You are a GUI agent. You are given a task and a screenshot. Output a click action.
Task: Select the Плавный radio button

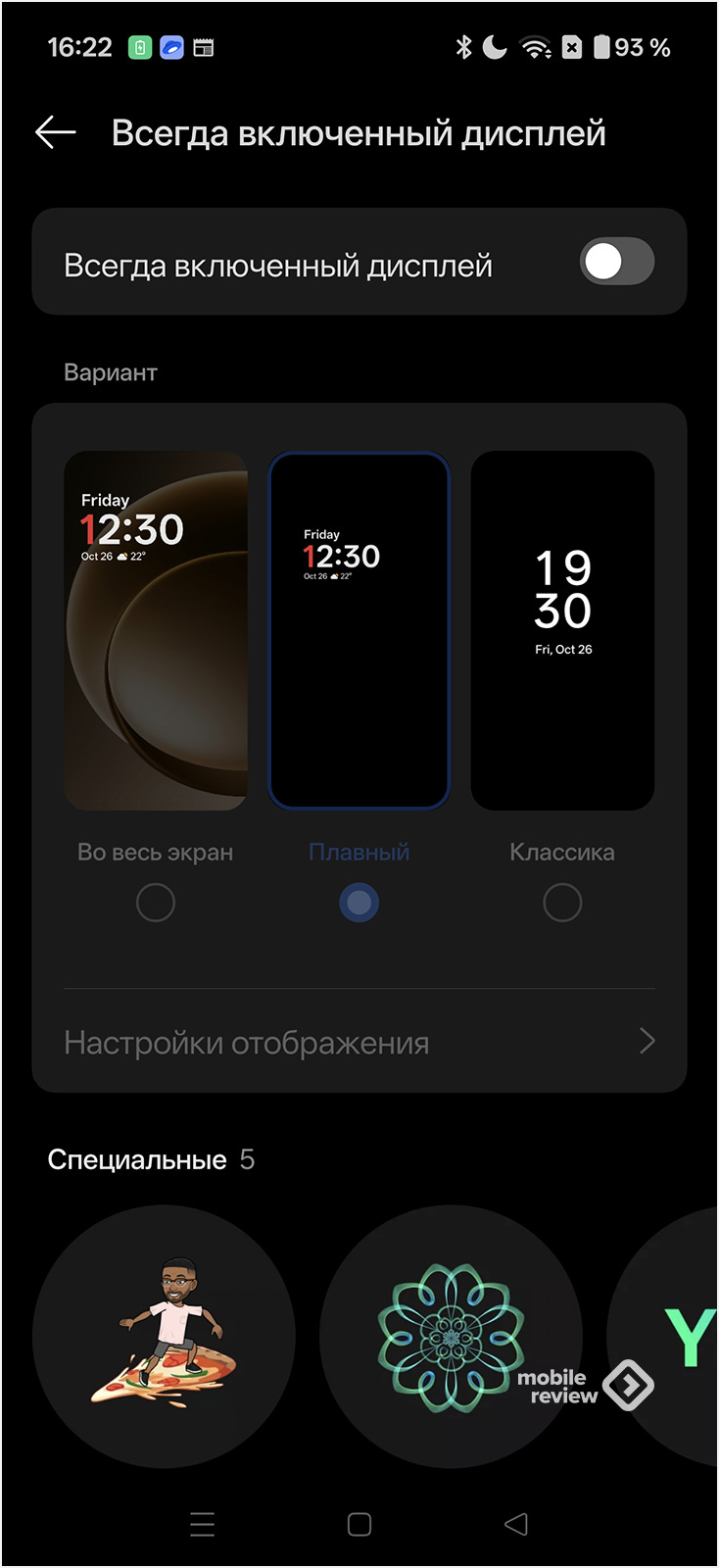coord(359,903)
